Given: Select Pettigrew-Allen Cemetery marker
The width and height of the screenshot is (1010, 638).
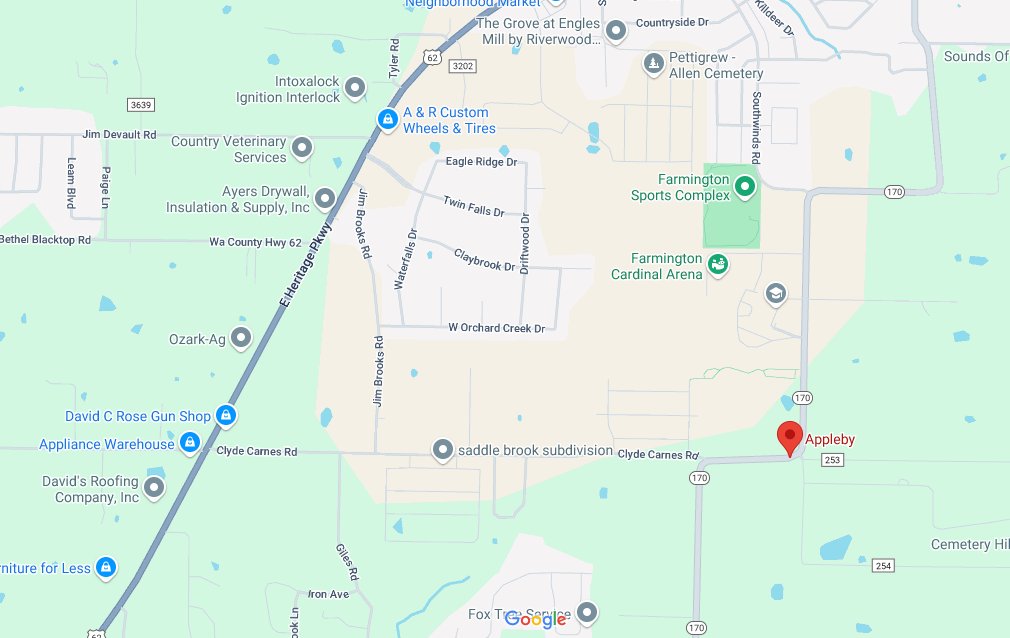Looking at the screenshot, I should pyautogui.click(x=654, y=63).
